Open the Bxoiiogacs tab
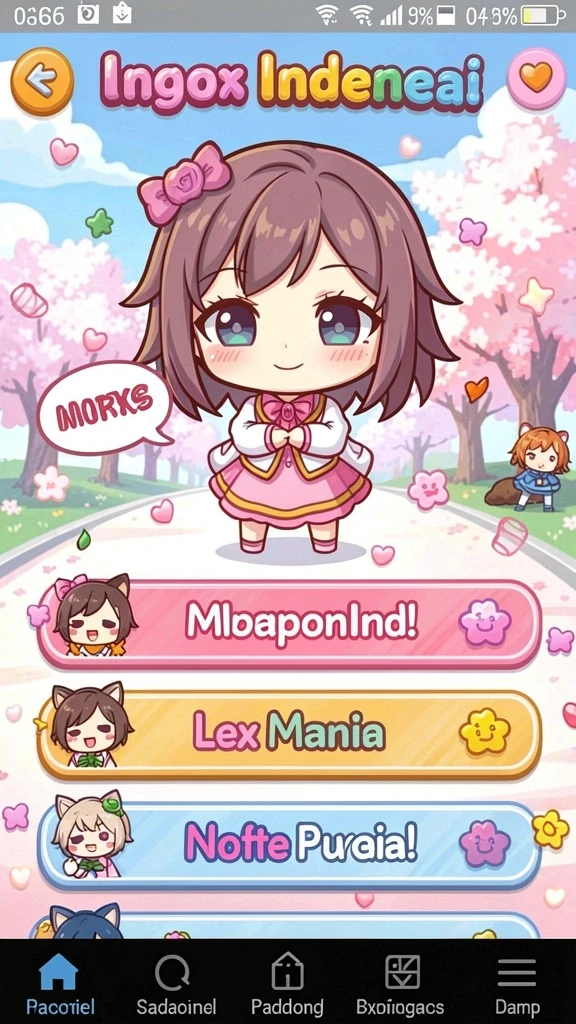The width and height of the screenshot is (576, 1024). pos(400,984)
